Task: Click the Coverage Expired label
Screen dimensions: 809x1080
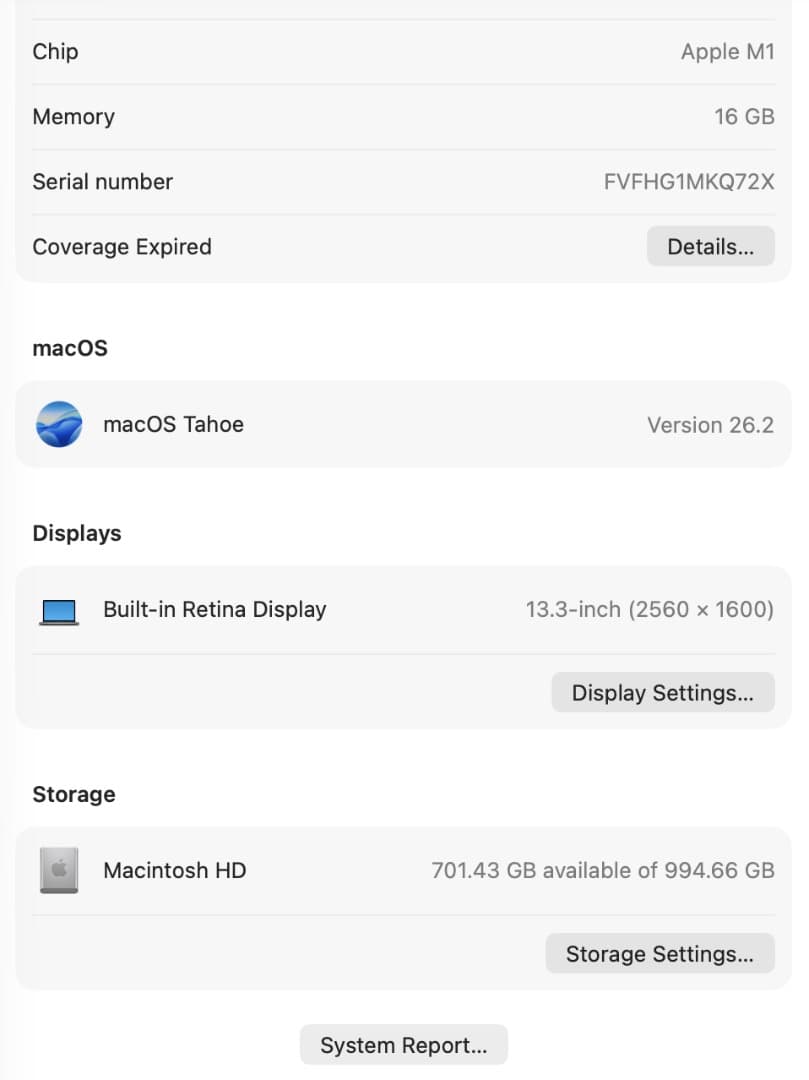Action: [x=121, y=246]
